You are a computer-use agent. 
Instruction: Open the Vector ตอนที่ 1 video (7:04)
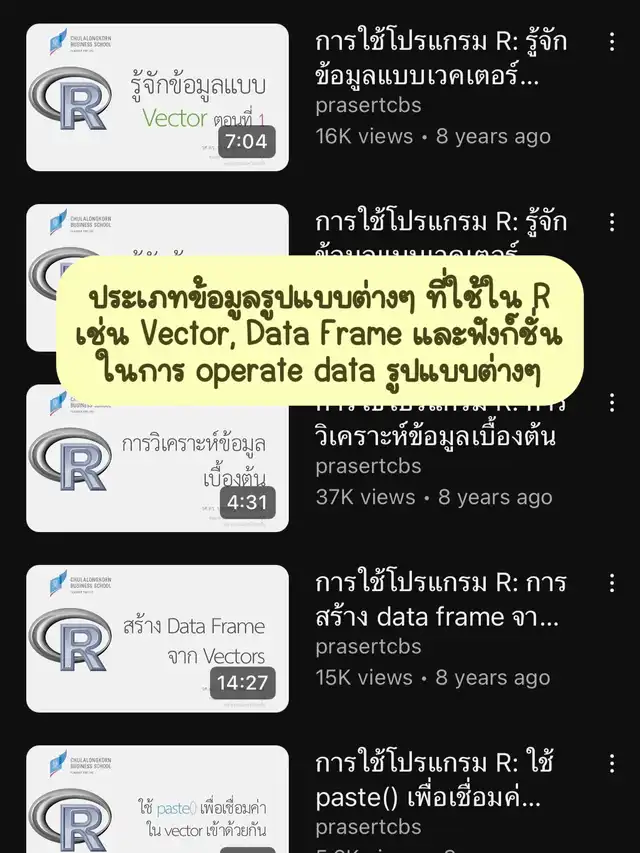157,97
